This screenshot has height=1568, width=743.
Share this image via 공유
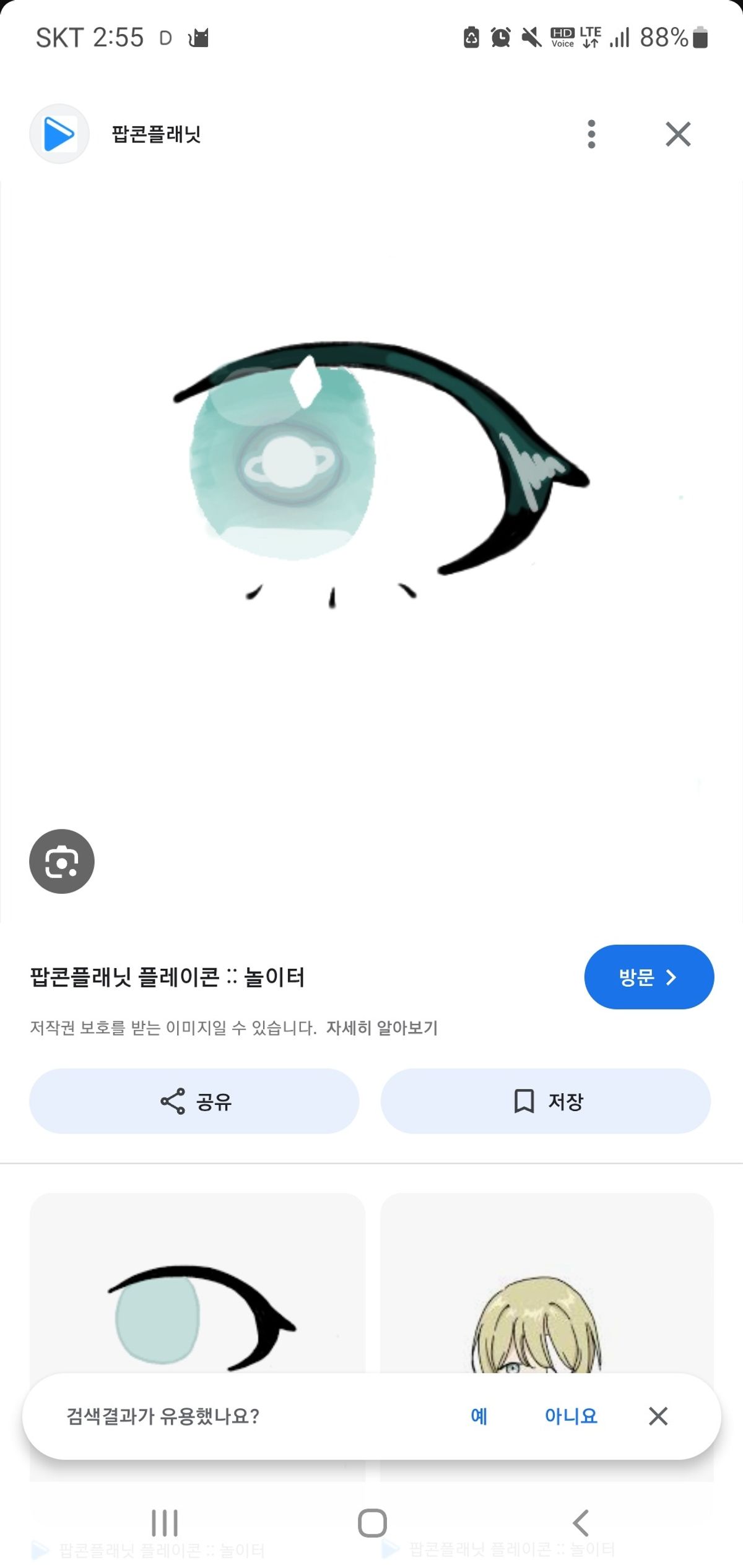[194, 1101]
